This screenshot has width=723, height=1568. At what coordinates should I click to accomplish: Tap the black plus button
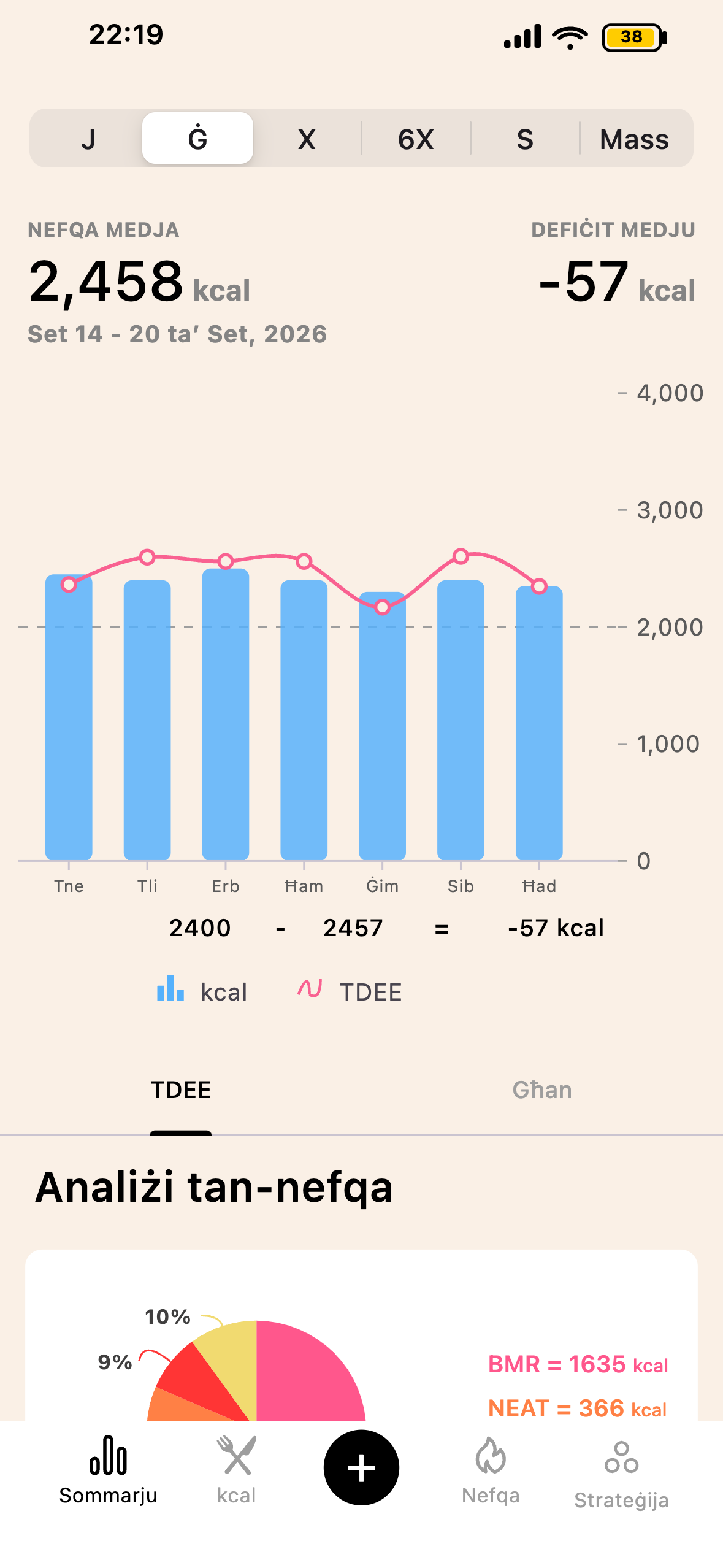click(361, 1467)
